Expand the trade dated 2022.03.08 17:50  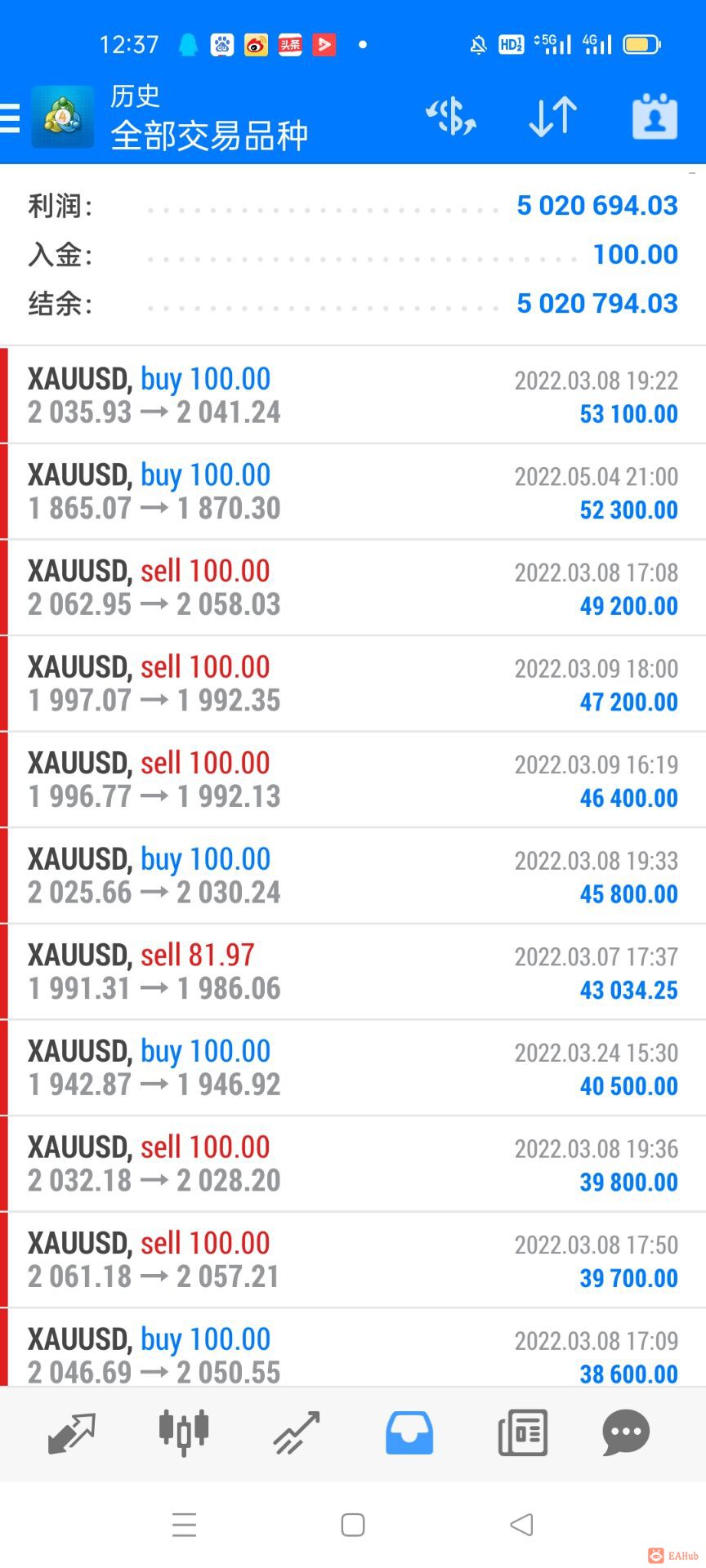click(353, 1259)
